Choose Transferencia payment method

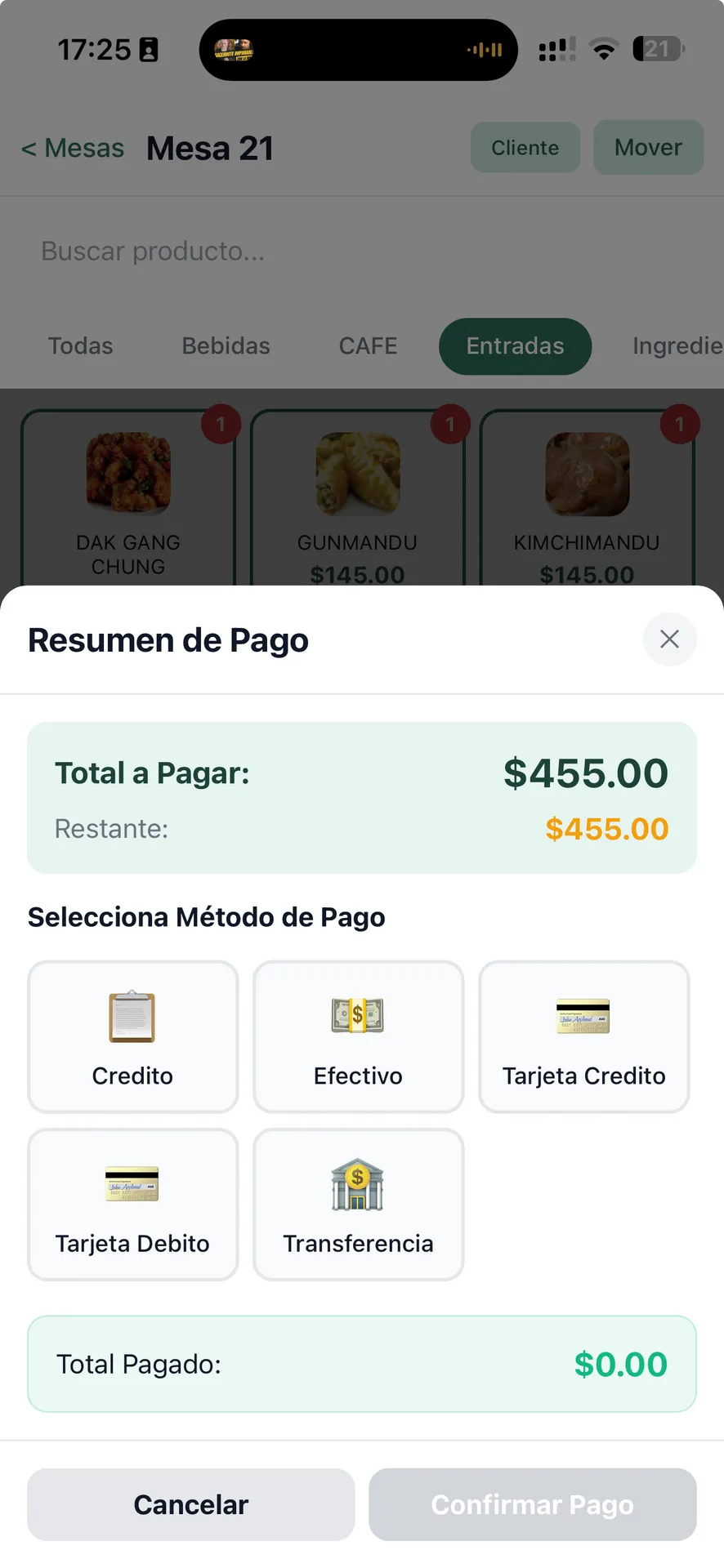tap(358, 1205)
